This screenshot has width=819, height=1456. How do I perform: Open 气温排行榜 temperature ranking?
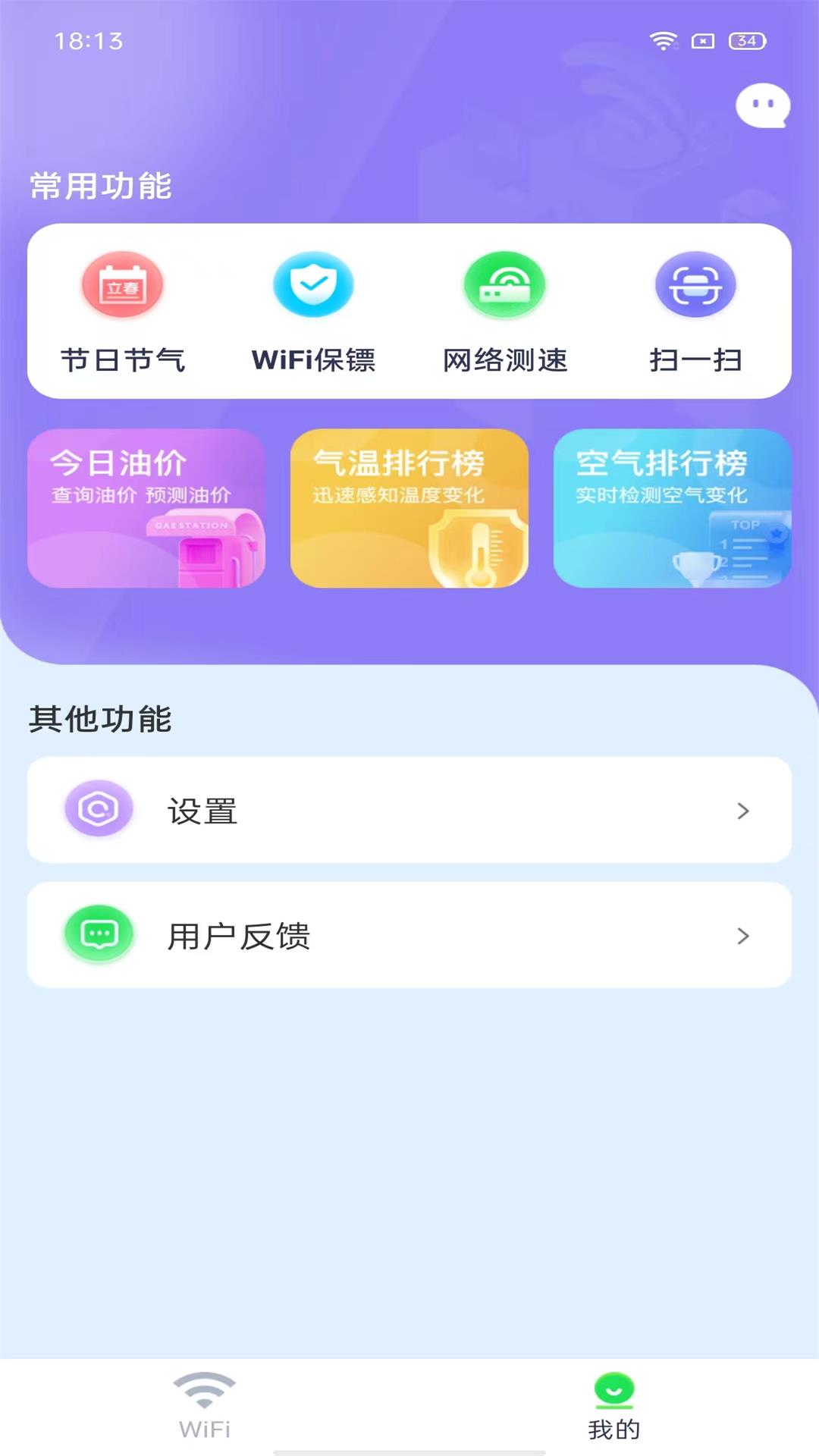409,508
